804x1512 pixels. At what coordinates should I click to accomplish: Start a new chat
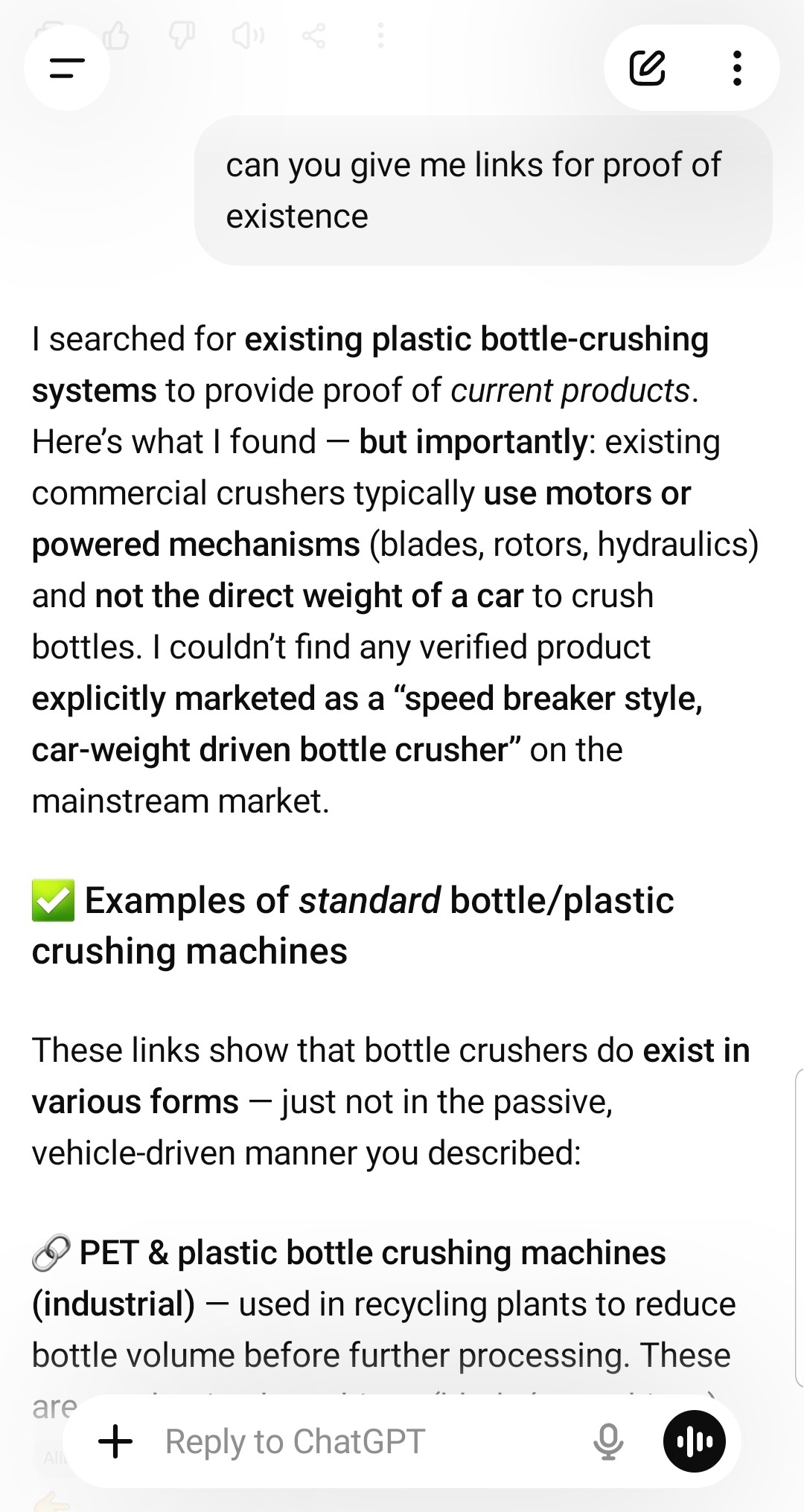(x=647, y=68)
